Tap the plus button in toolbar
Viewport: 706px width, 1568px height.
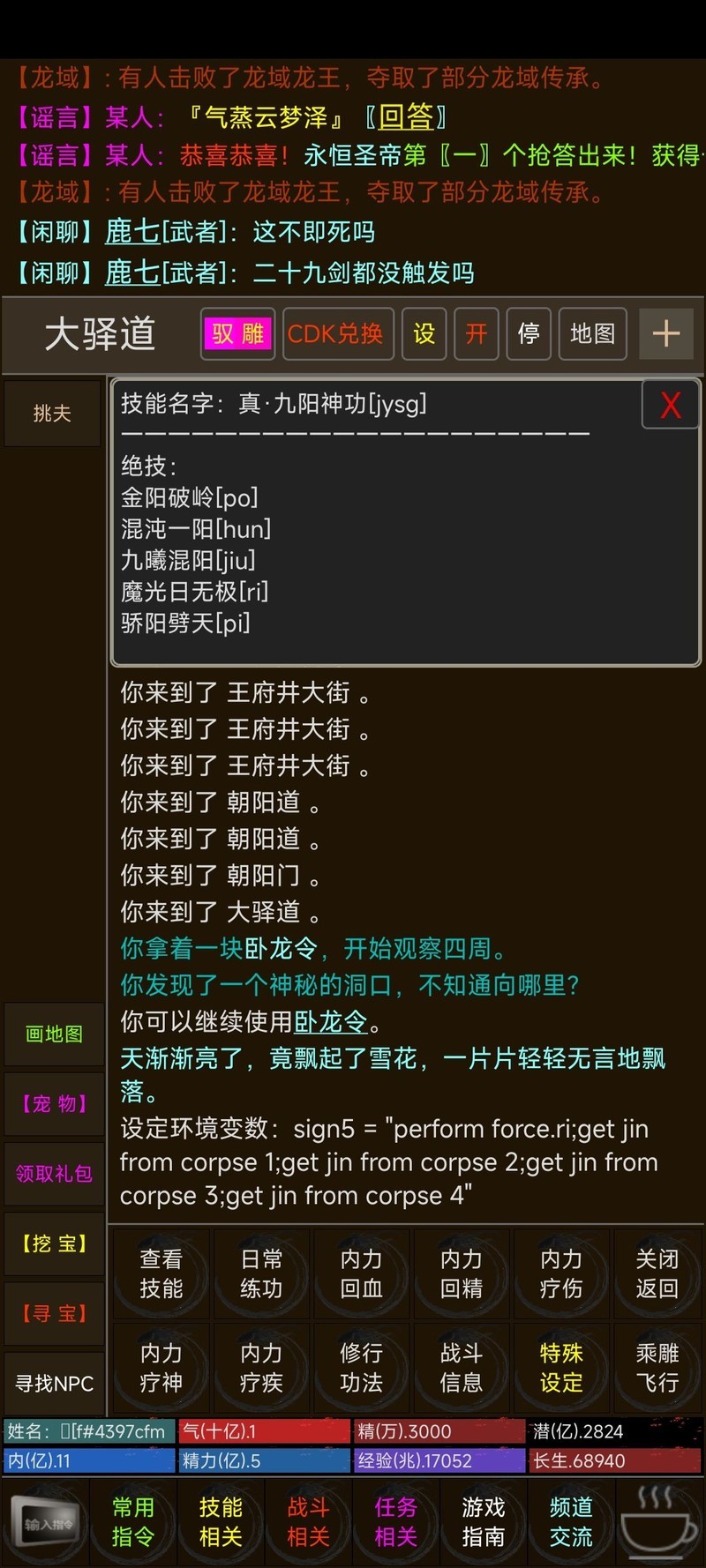click(x=666, y=333)
